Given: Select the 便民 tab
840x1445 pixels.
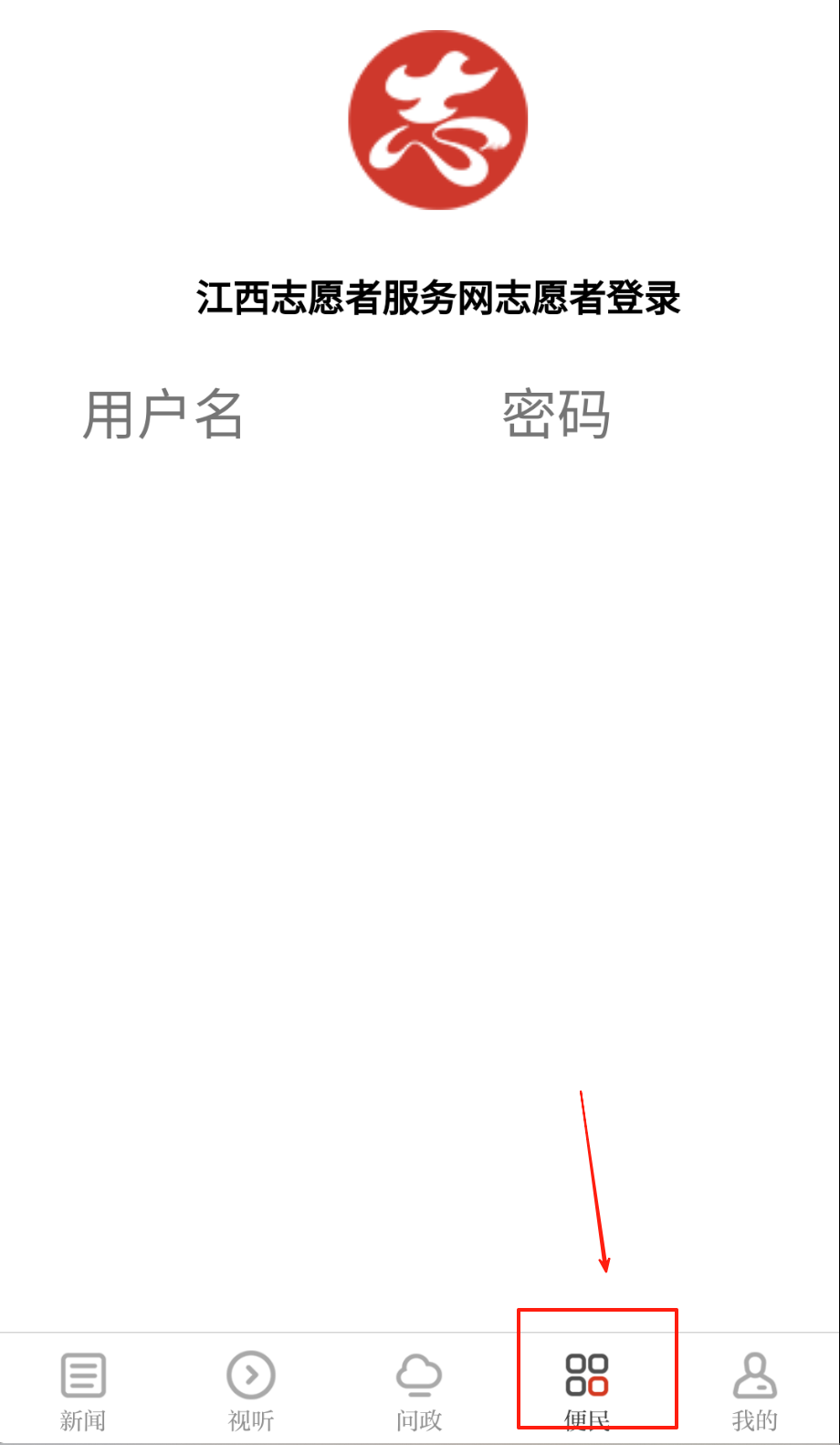Looking at the screenshot, I should click(x=587, y=1390).
